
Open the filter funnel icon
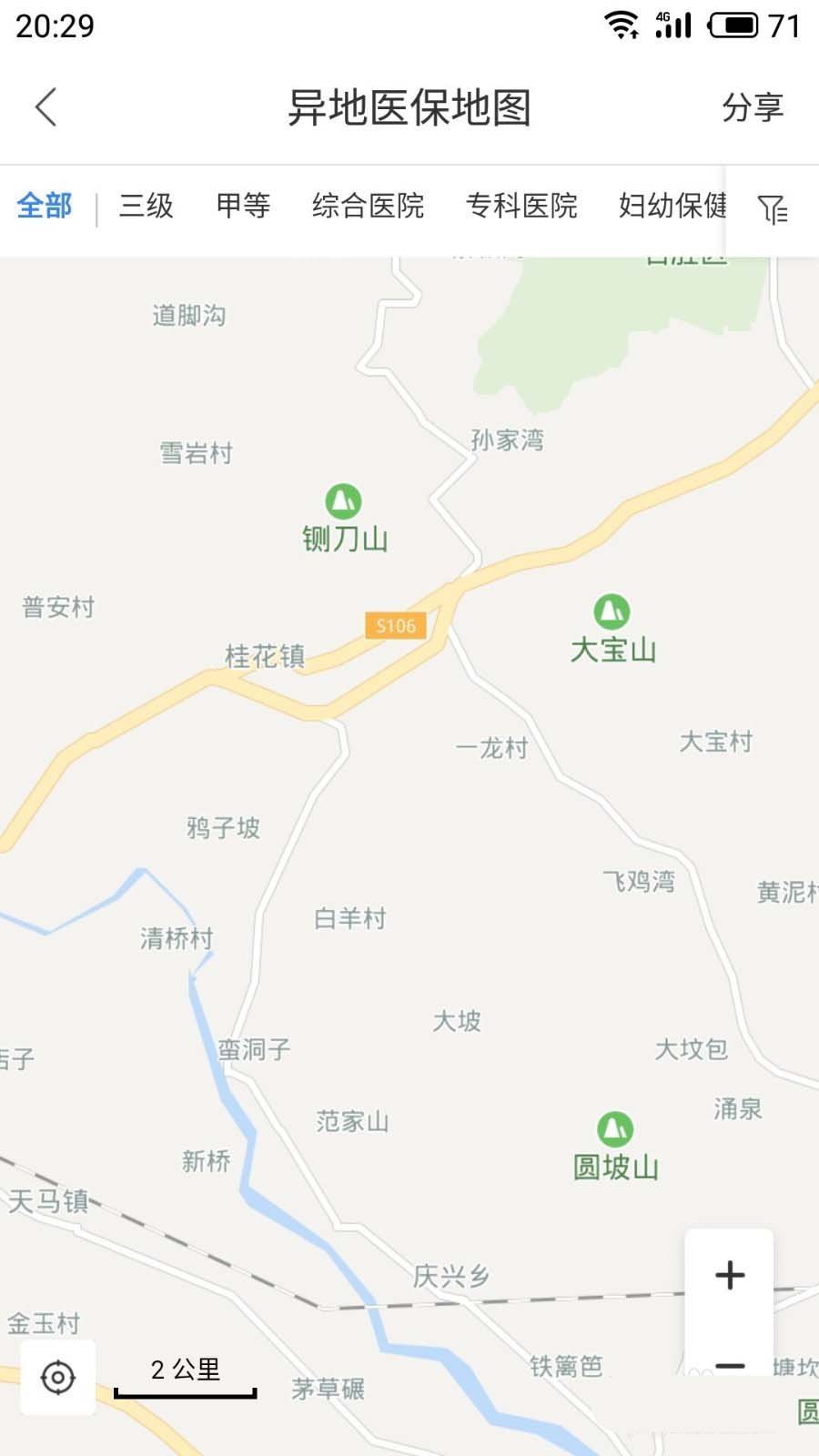[x=773, y=207]
